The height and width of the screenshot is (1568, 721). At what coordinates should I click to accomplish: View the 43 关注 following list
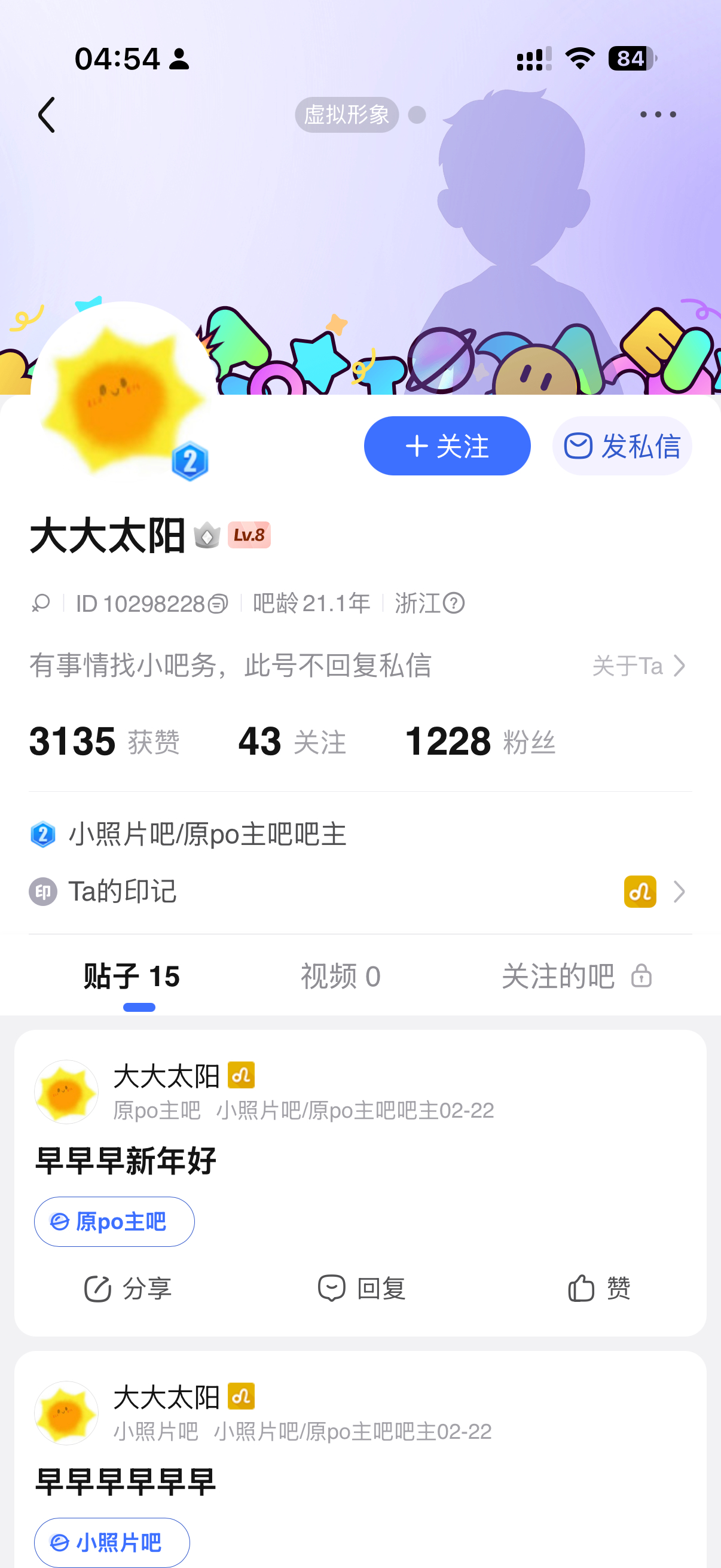tap(291, 742)
